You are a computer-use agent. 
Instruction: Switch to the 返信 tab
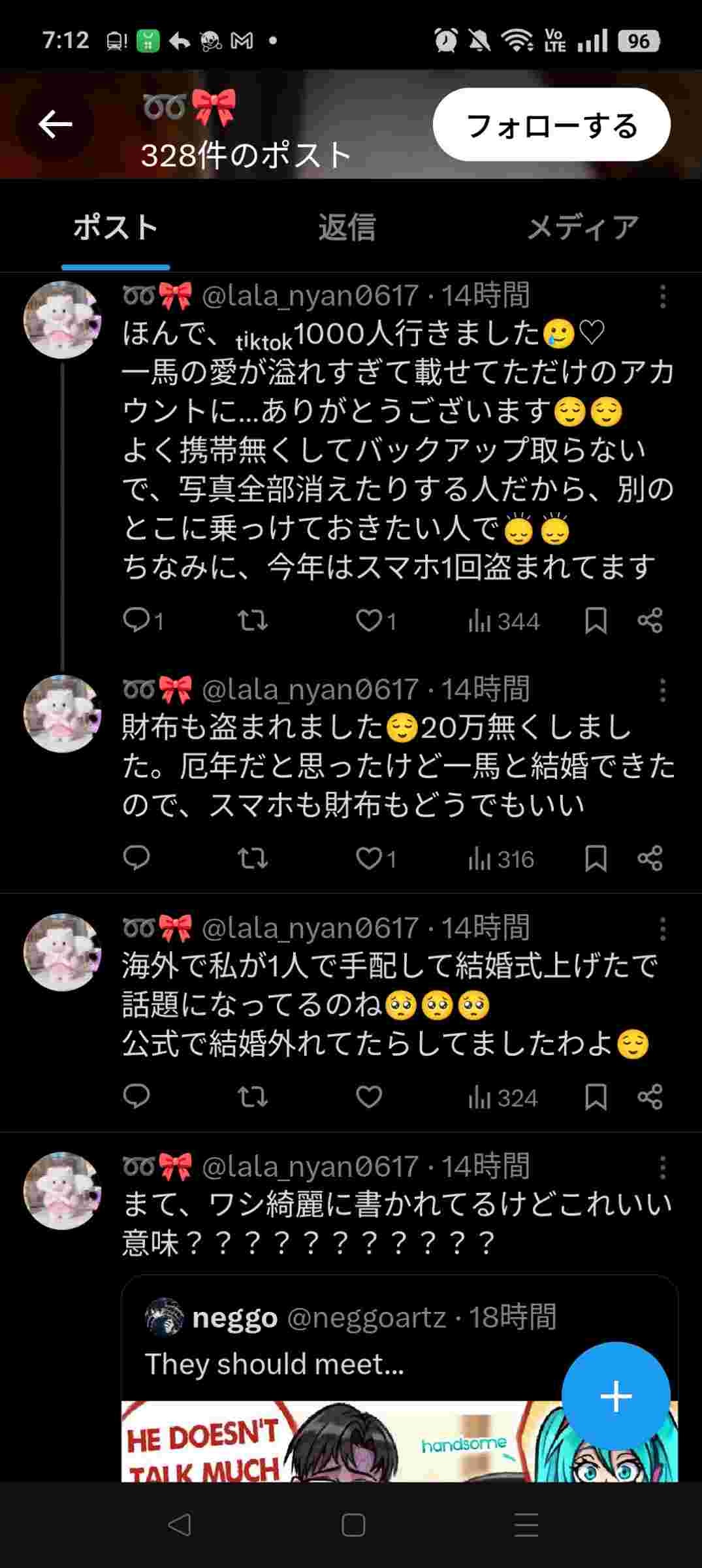pyautogui.click(x=347, y=227)
